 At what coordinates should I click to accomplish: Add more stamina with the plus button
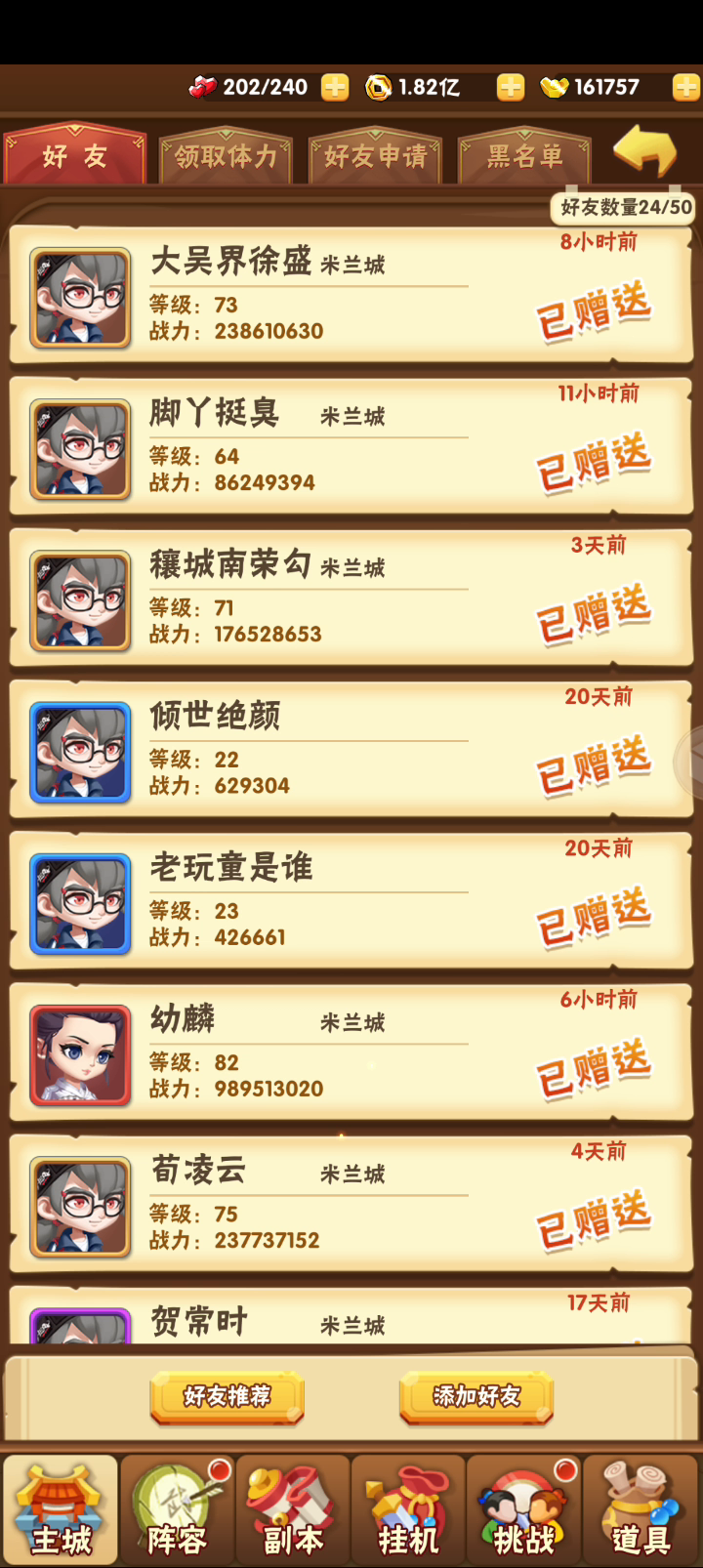coord(335,87)
